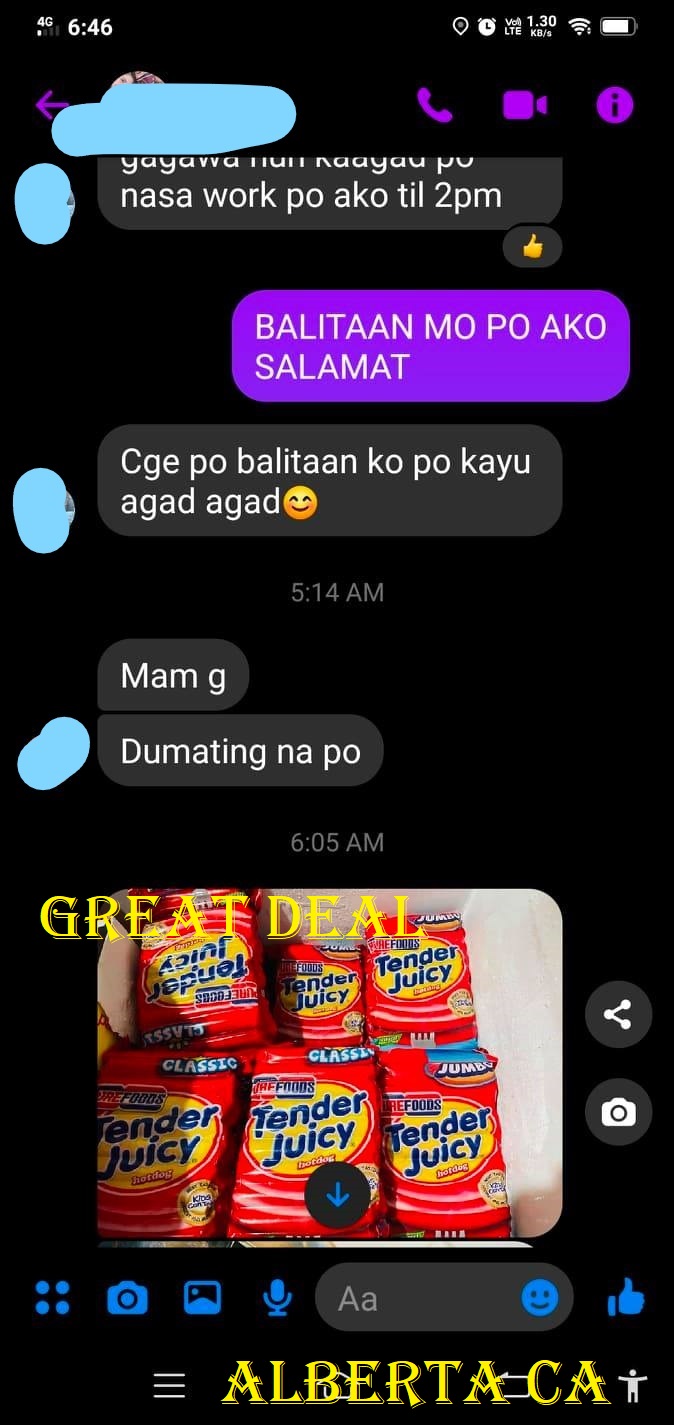Share the received photo
Screen dimensions: 674x1425
click(x=618, y=1015)
